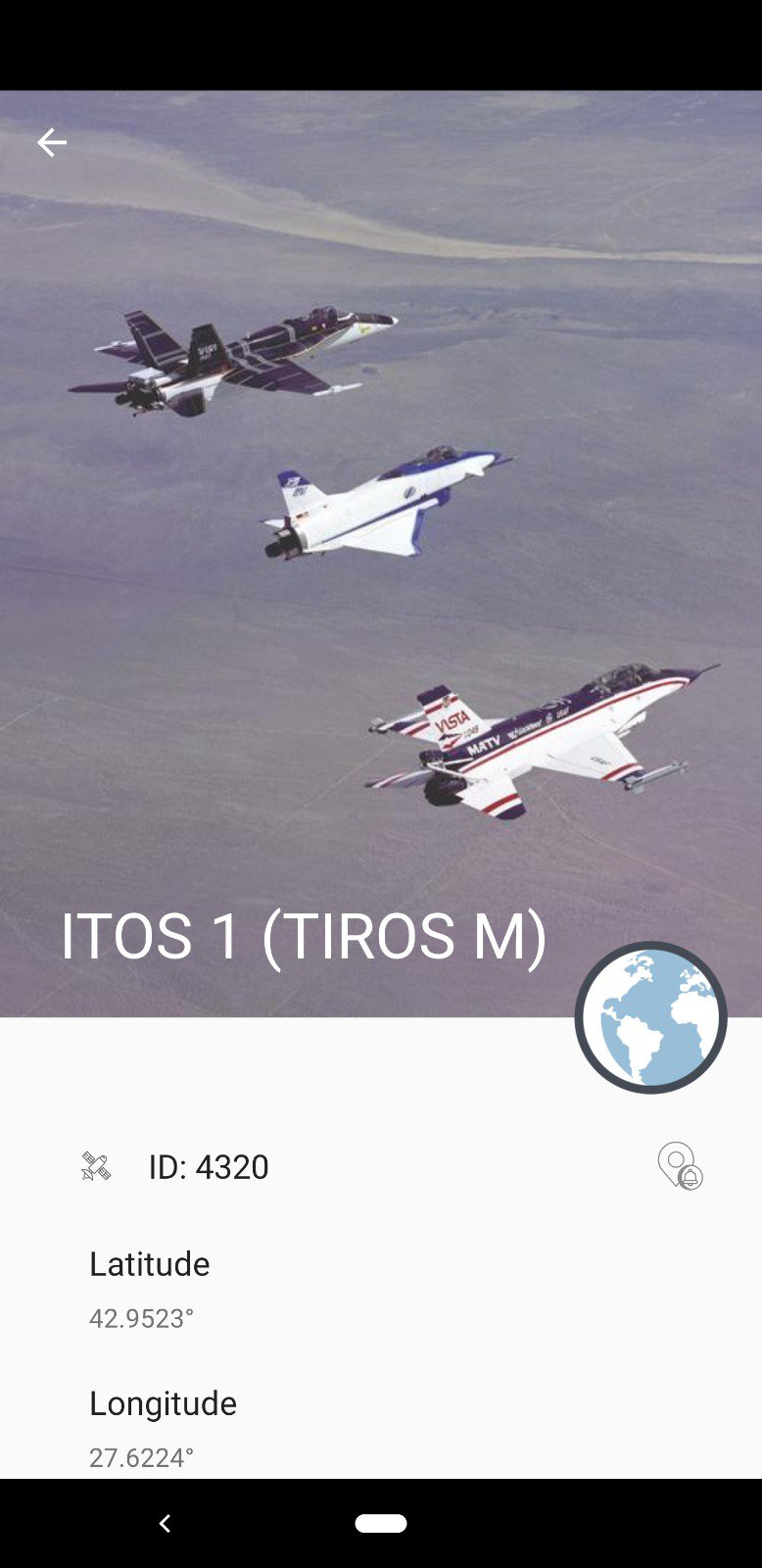Select the ITOS 1 (TIROS M) title
Screen dimensions: 762x1568
(x=305, y=935)
